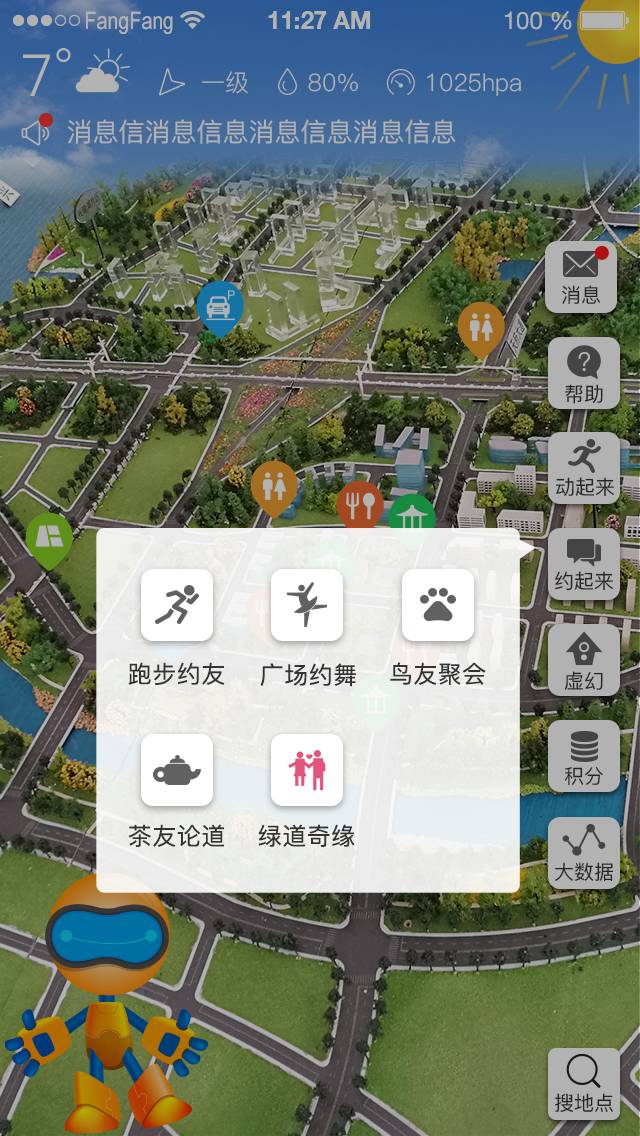Viewport: 640px width, 1136px height.
Task: Open the scrolling 消息信息 announcement bar
Action: 260,132
